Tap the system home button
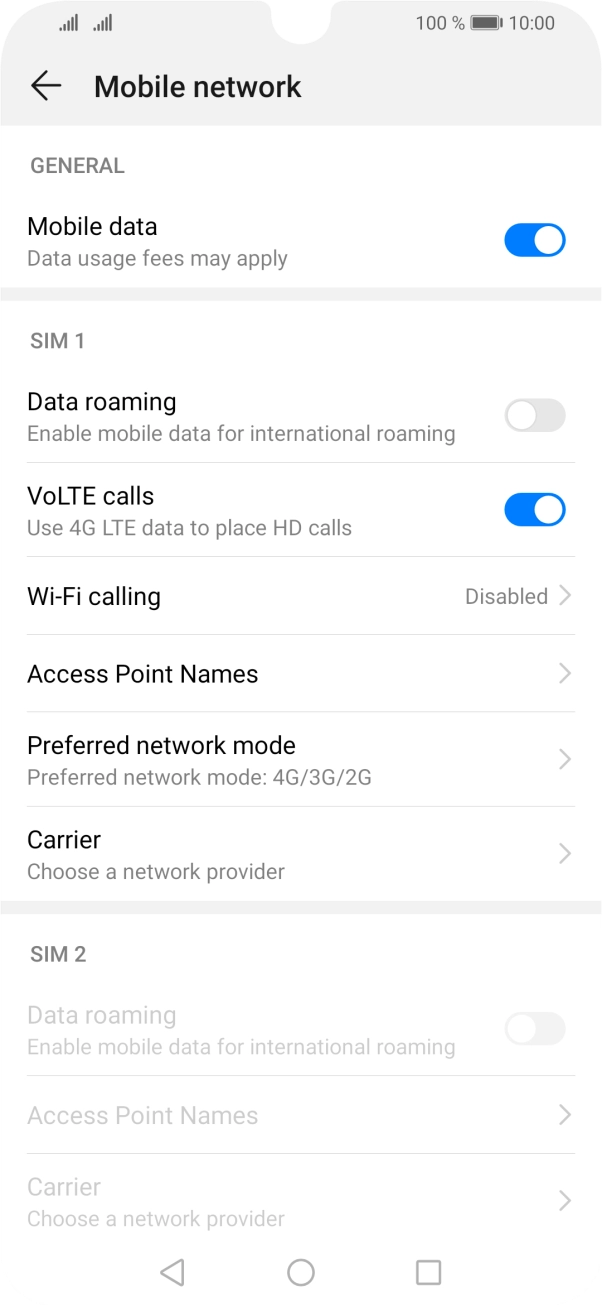The width and height of the screenshot is (602, 1306). 301,1272
